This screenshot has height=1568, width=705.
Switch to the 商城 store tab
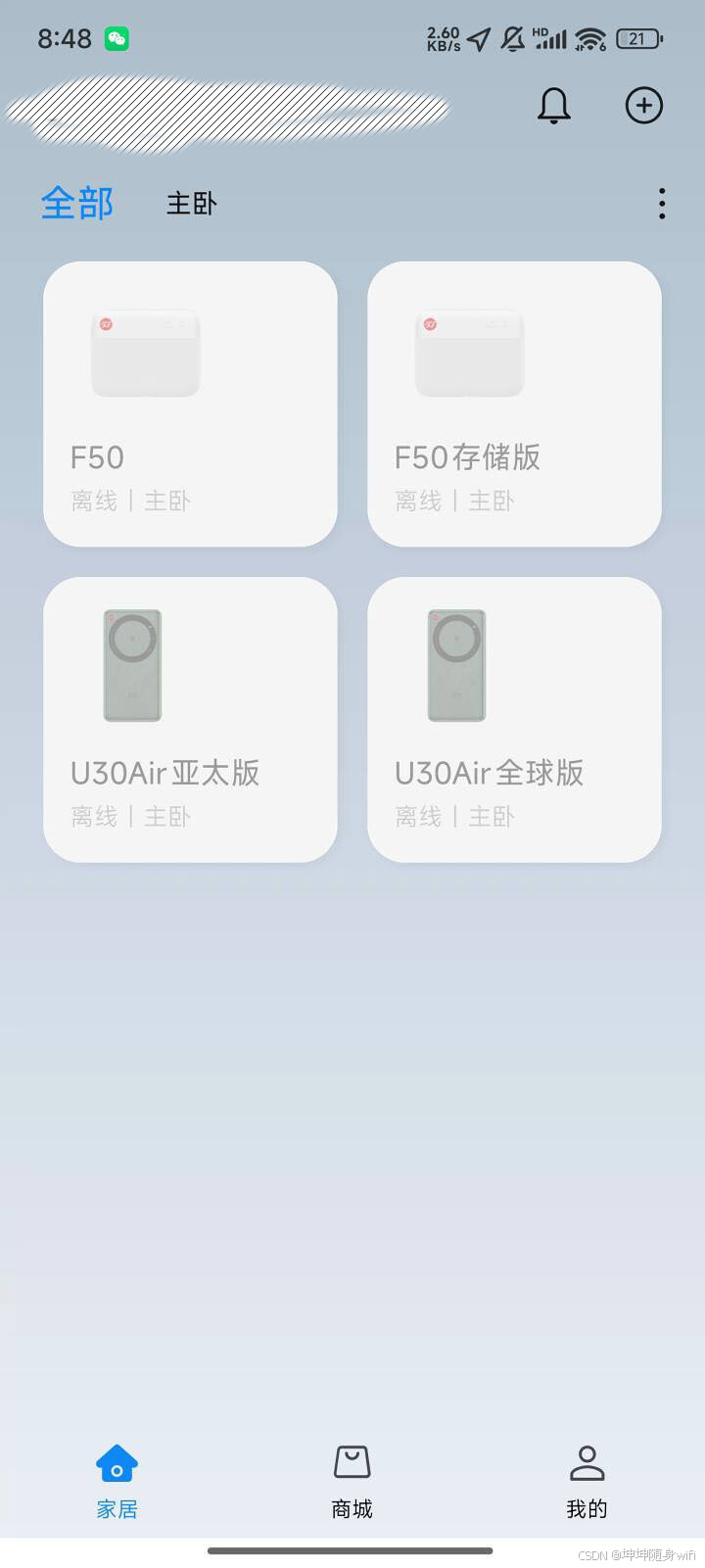352,1480
